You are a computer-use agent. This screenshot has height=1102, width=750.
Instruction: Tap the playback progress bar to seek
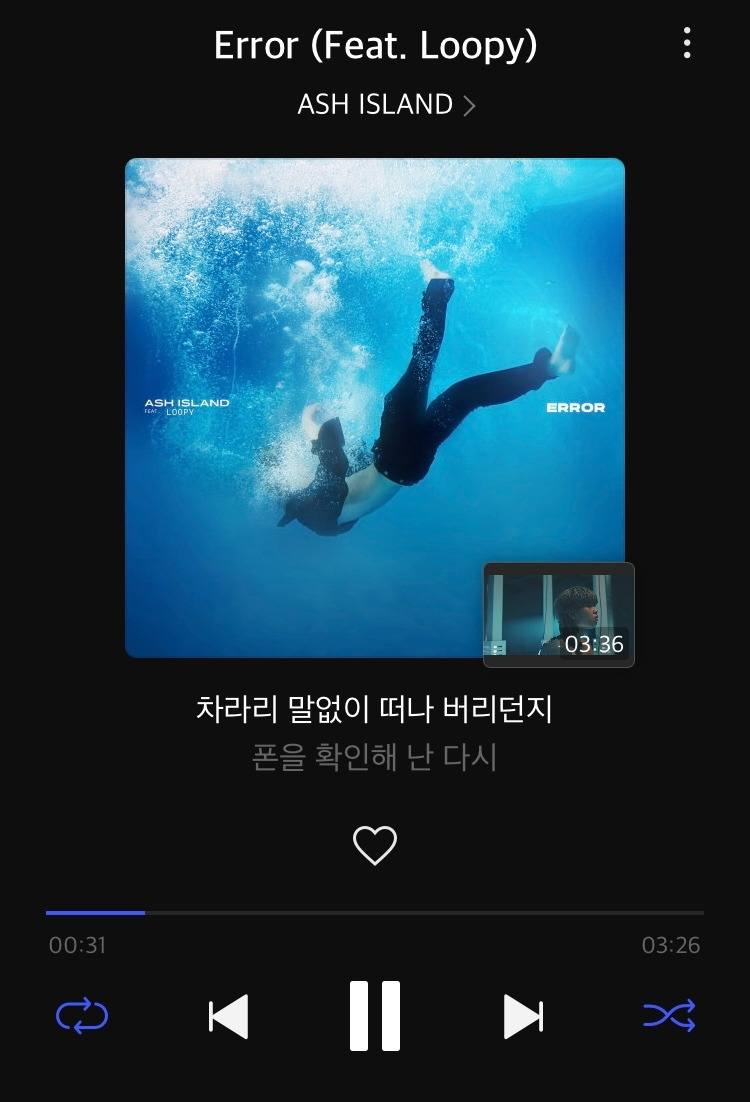375,912
